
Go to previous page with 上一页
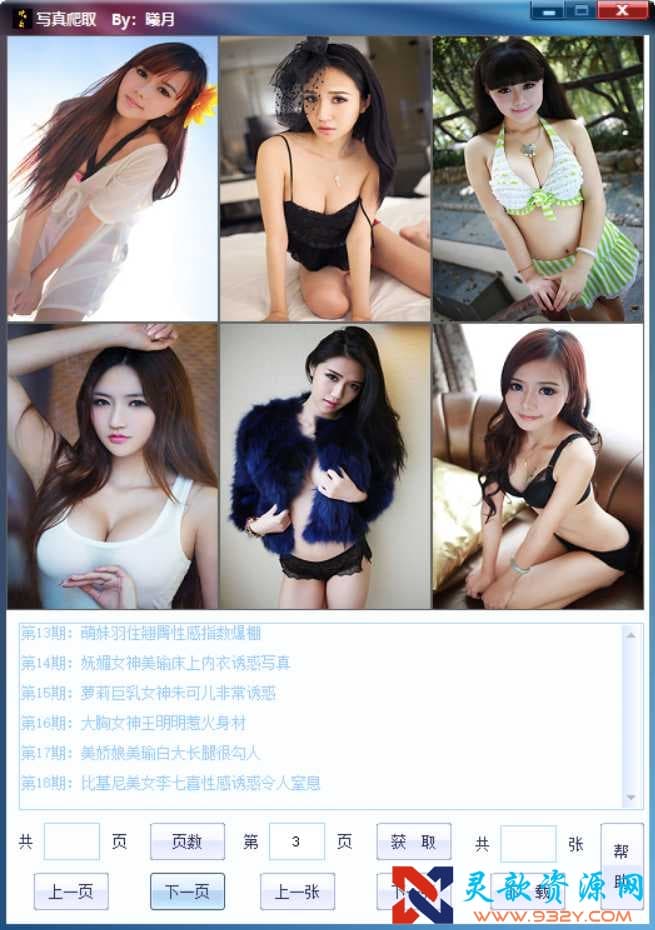71,891
